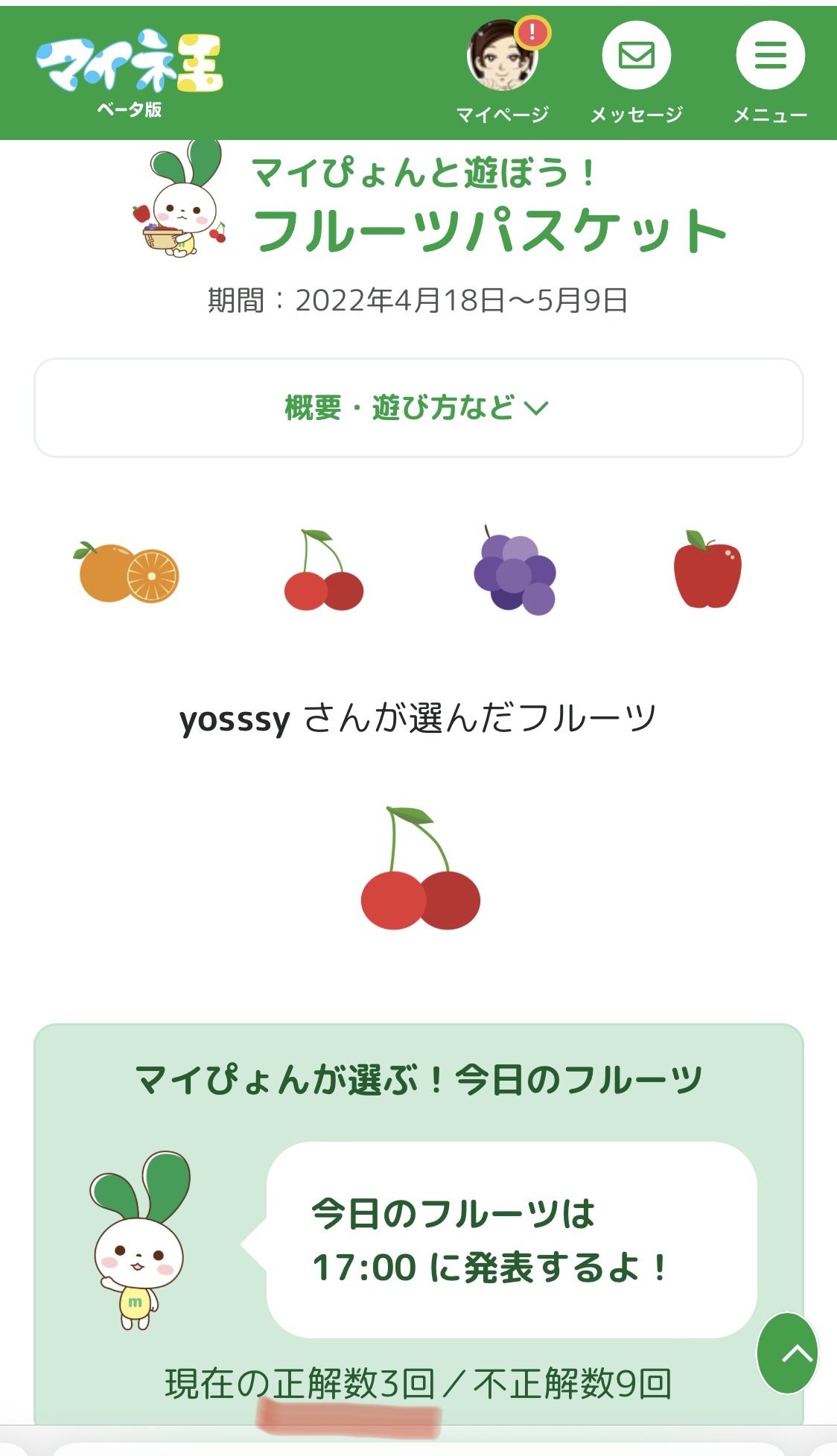Tap the scroll-to-top arrow button

(787, 1352)
